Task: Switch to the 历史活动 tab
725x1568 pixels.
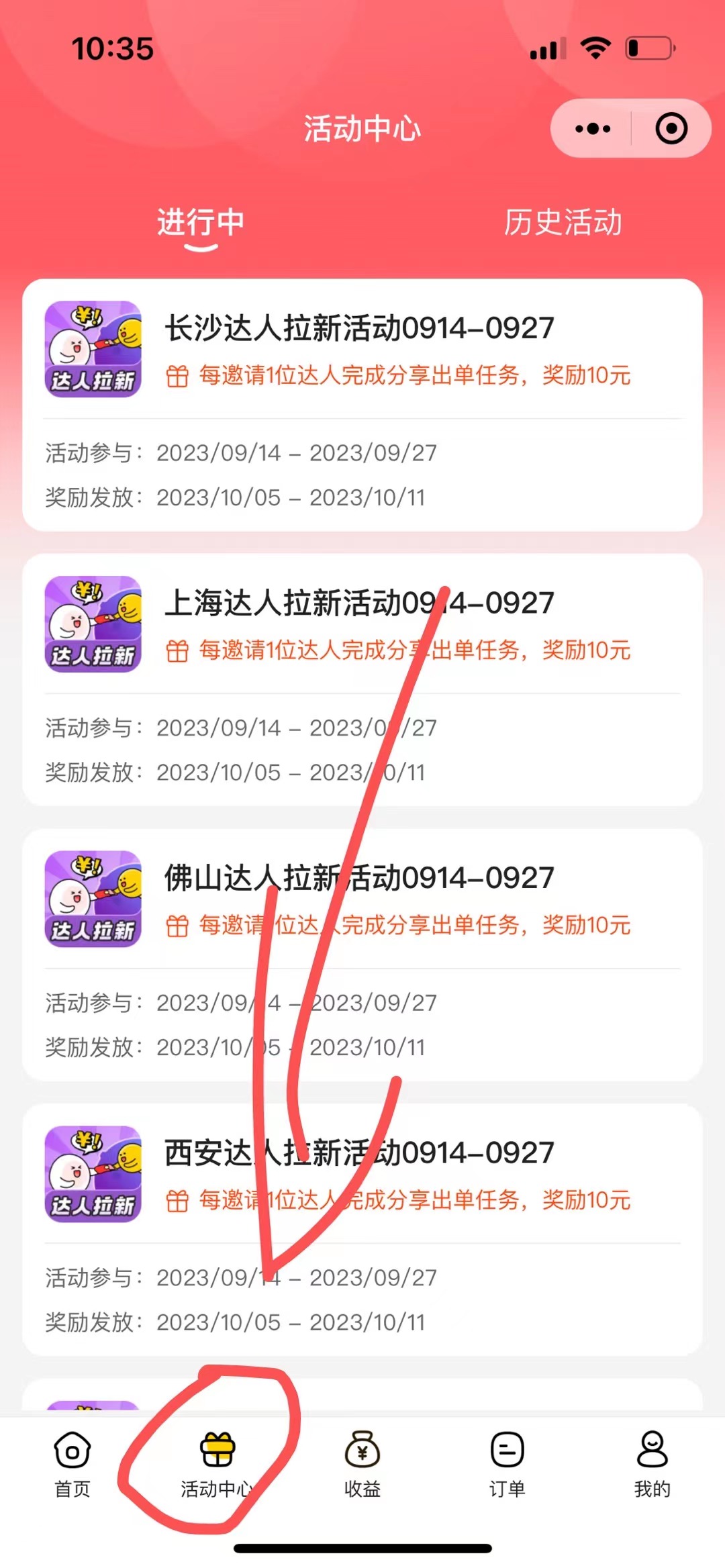Action: (x=563, y=223)
